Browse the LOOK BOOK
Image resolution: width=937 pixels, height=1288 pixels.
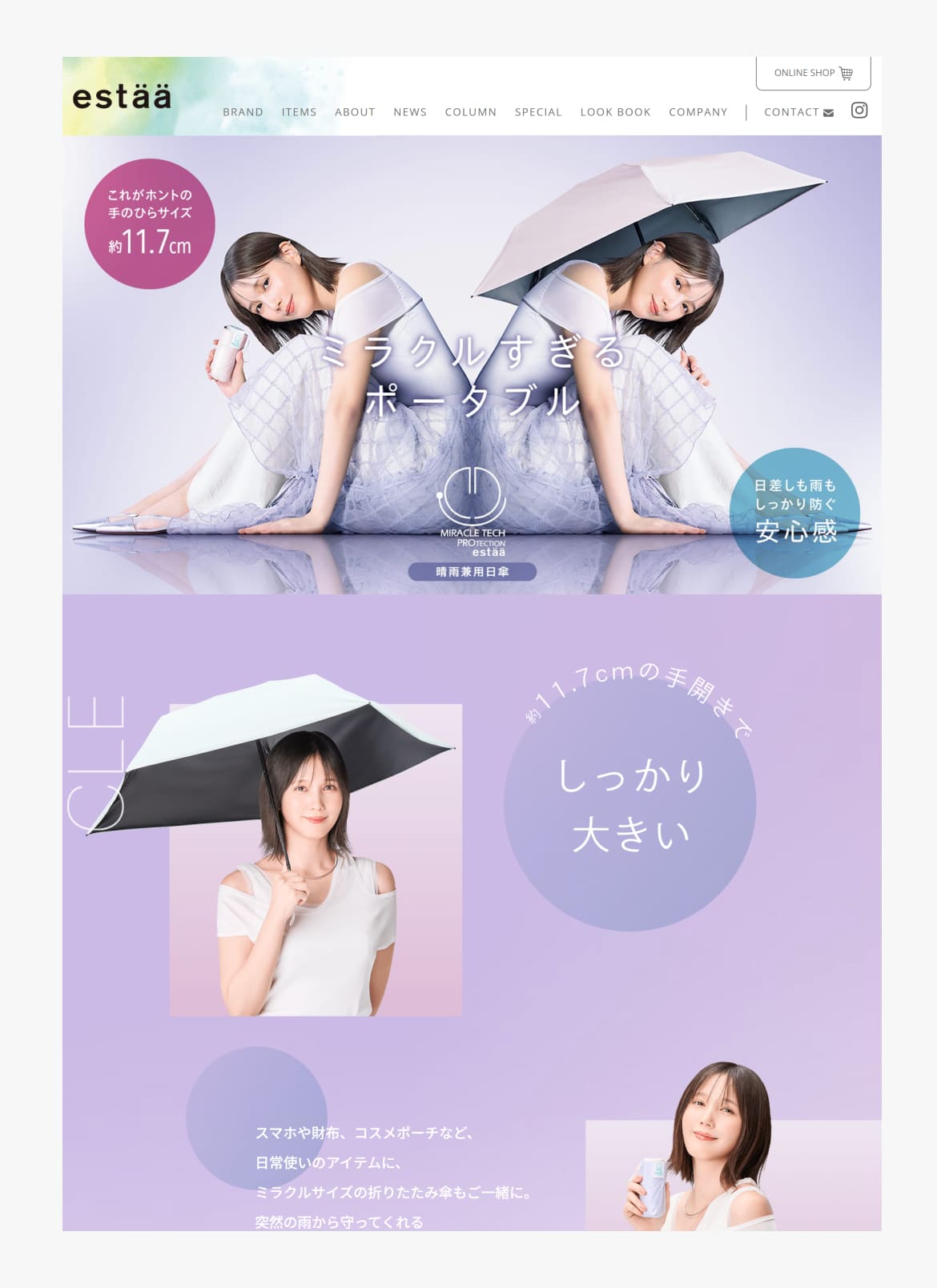click(x=615, y=112)
